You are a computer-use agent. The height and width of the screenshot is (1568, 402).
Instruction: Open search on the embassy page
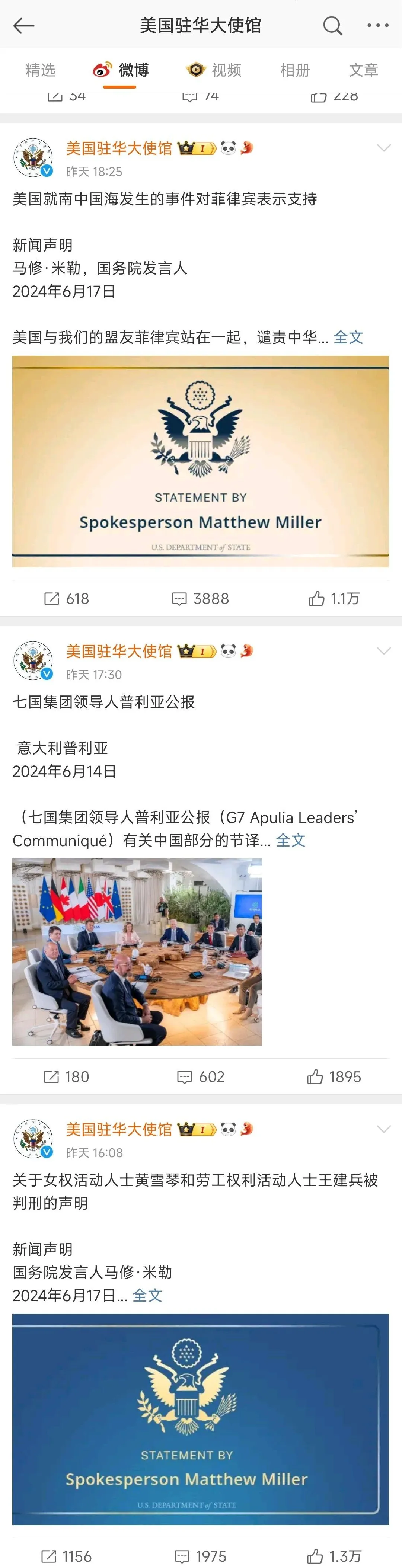pyautogui.click(x=332, y=26)
